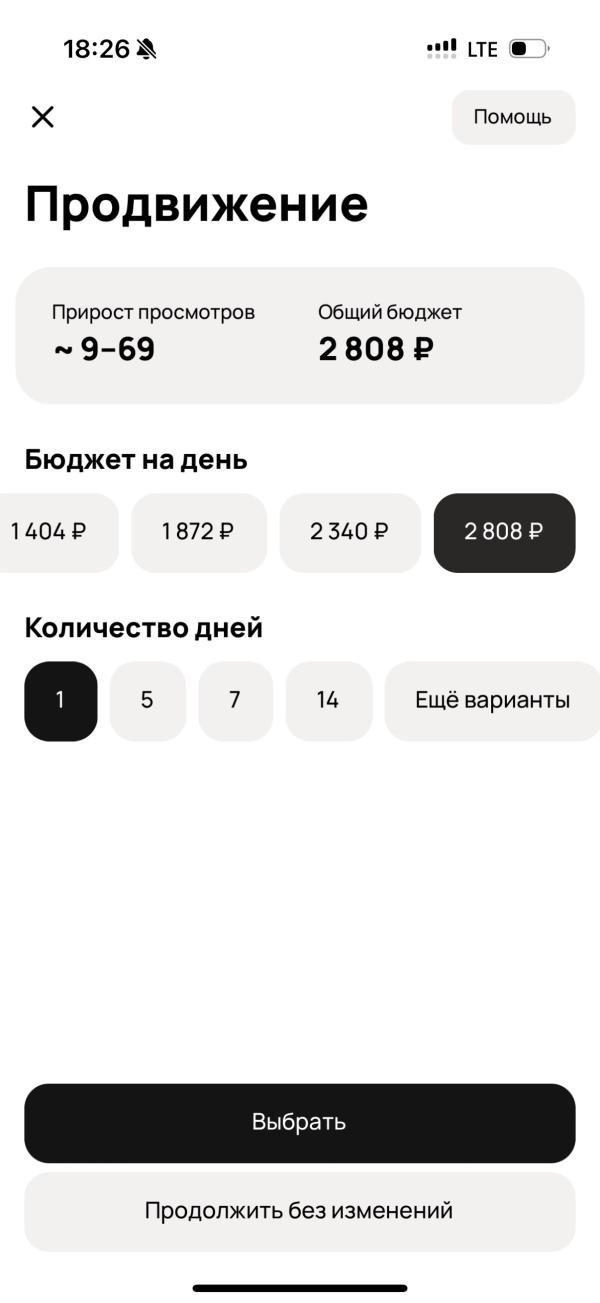Viewport: 600px width, 1303px height.
Task: Choose 7 days duration
Action: point(235,700)
